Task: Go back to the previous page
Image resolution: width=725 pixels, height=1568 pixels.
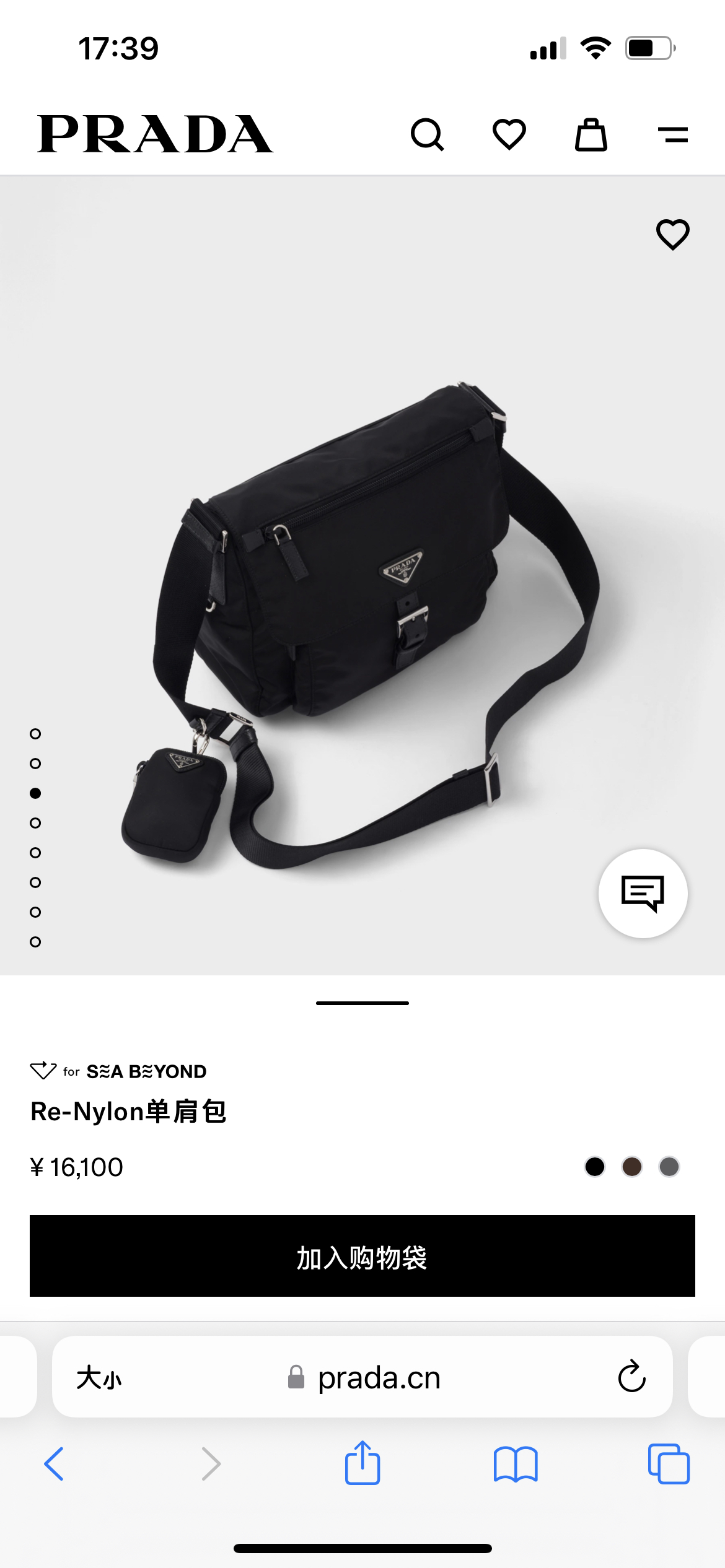Action: [54, 1464]
